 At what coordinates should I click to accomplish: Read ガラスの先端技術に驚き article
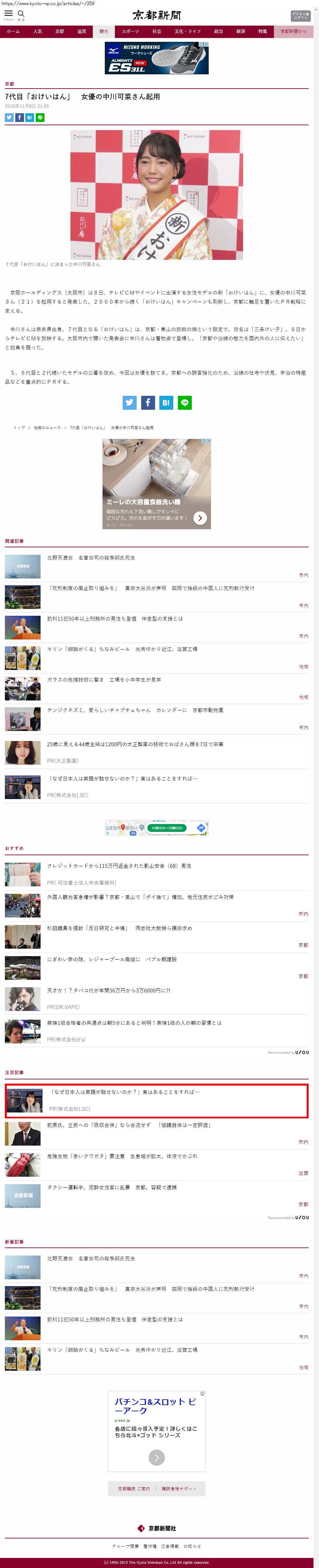point(104,679)
